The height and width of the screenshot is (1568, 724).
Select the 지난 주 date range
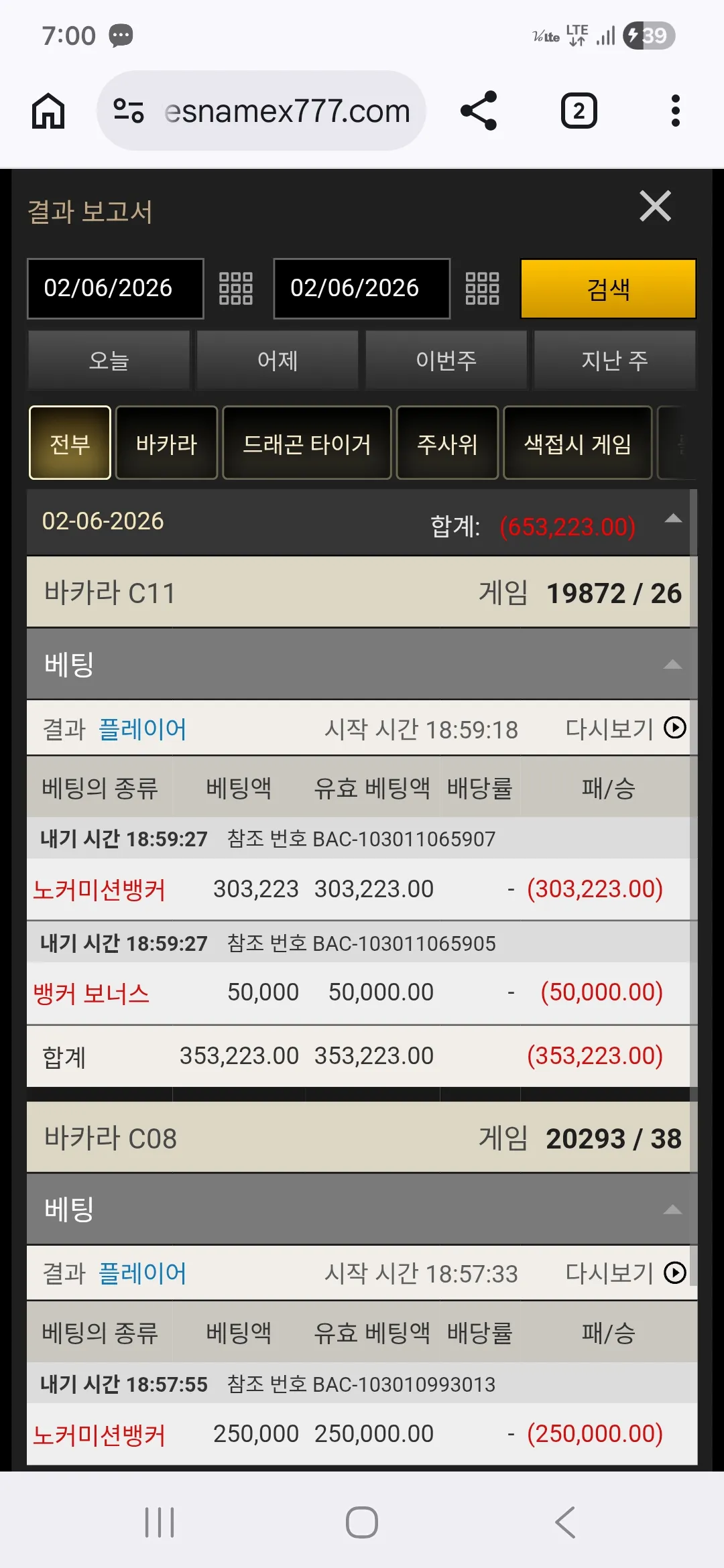[615, 361]
